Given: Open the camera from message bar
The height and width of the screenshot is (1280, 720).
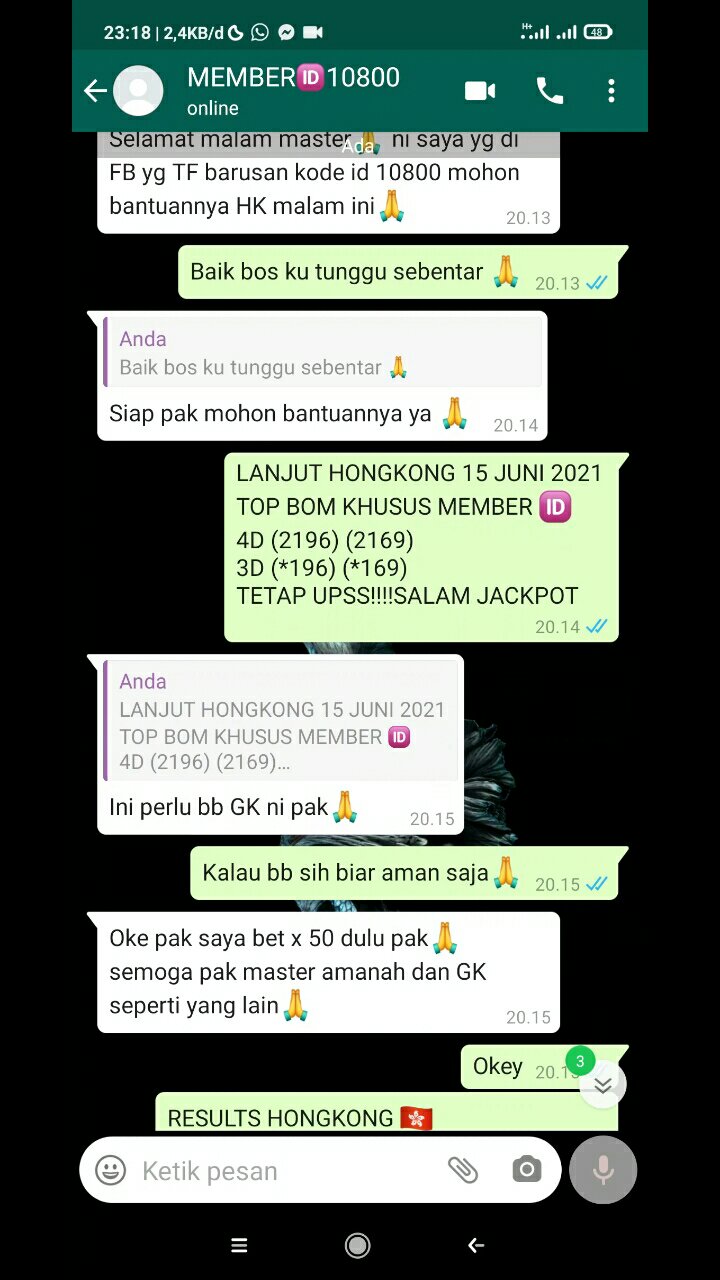Looking at the screenshot, I should [526, 1170].
